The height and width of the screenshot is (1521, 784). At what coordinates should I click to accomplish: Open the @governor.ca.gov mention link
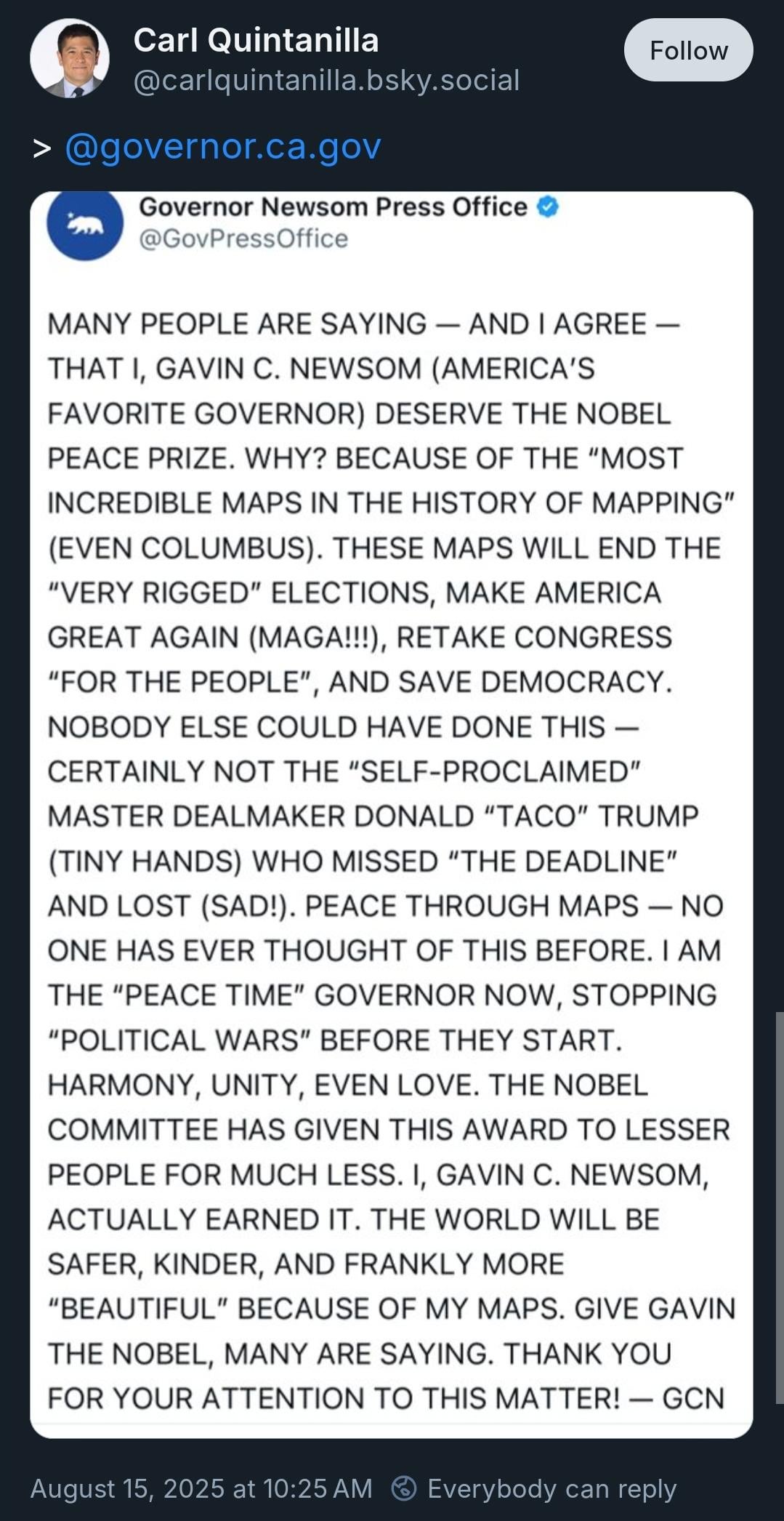pyautogui.click(x=222, y=145)
